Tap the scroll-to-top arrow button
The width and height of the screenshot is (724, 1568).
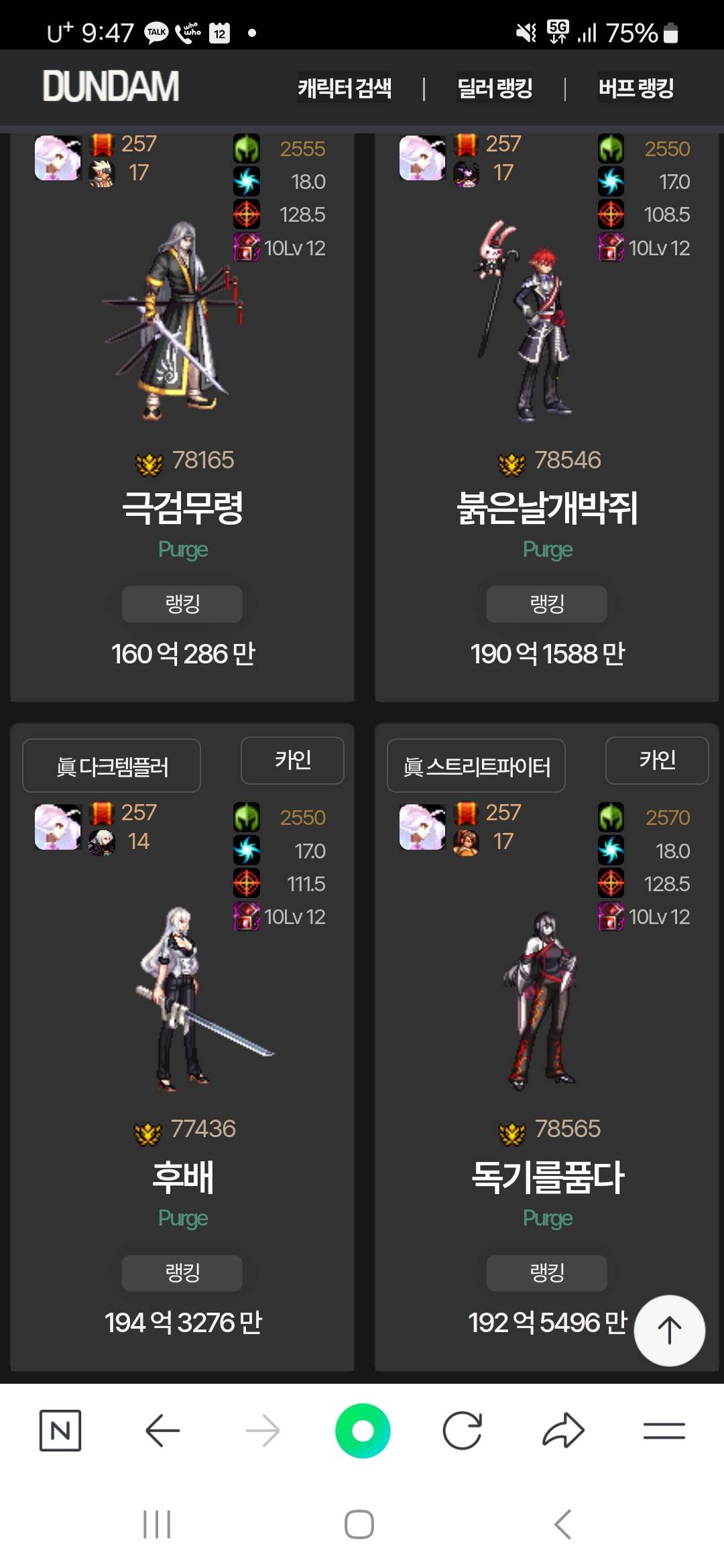(x=669, y=1330)
